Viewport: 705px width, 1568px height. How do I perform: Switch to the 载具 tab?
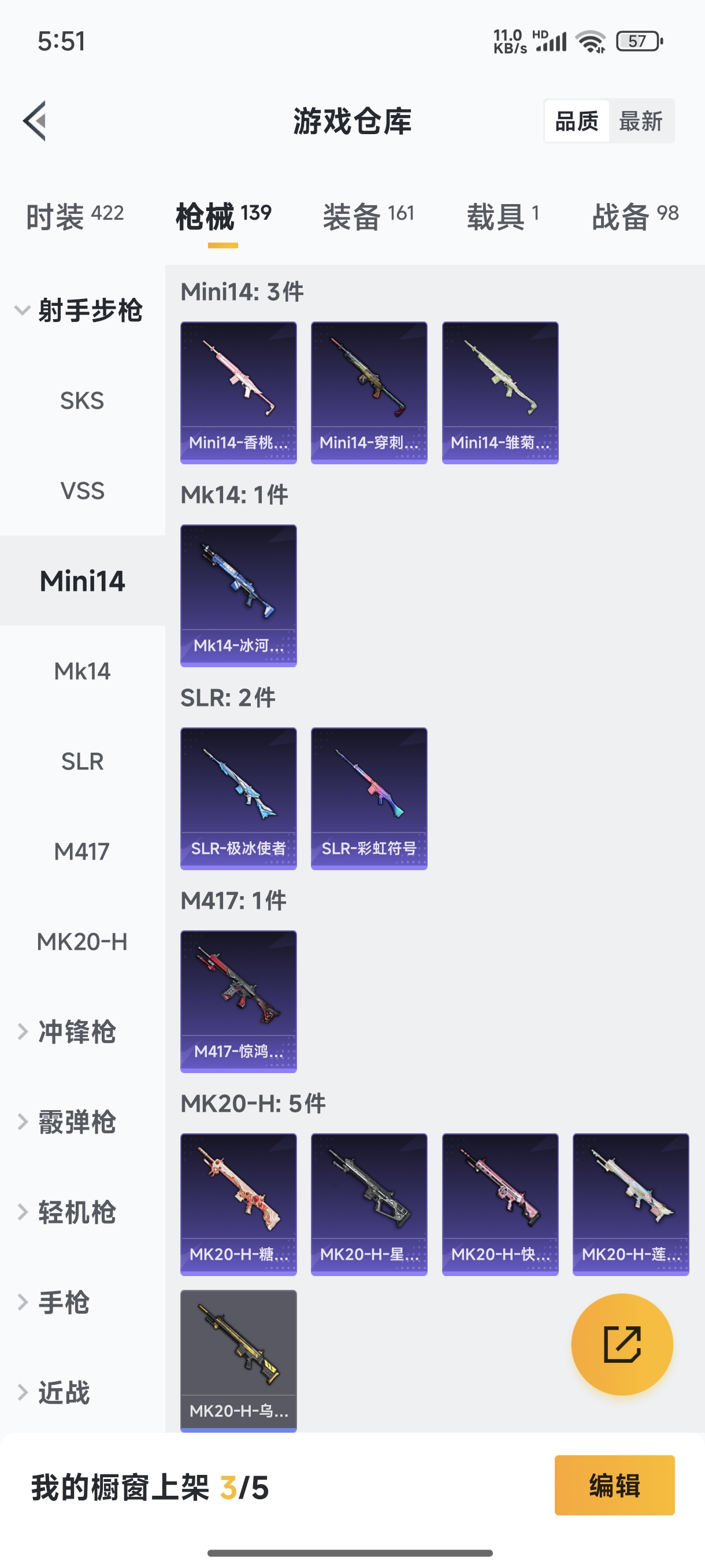pos(502,216)
